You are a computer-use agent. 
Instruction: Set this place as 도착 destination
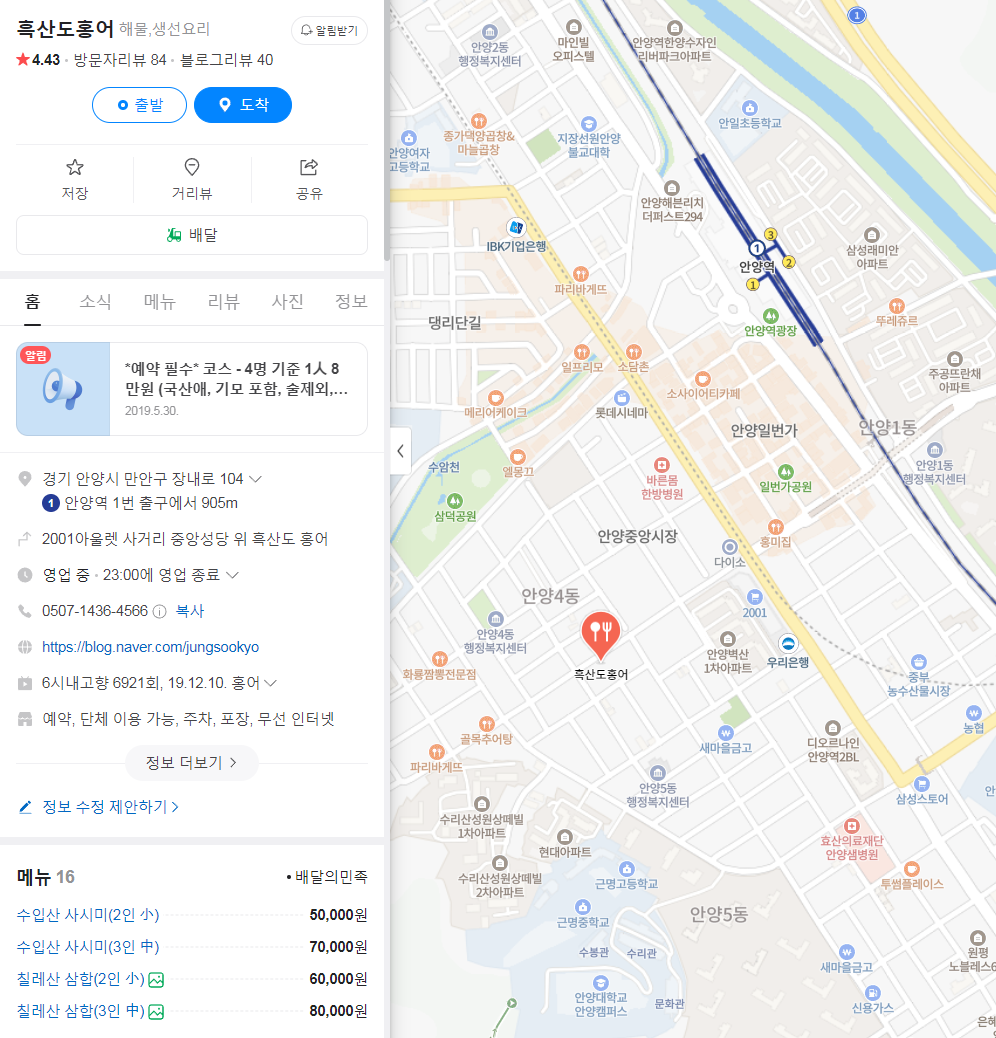243,105
